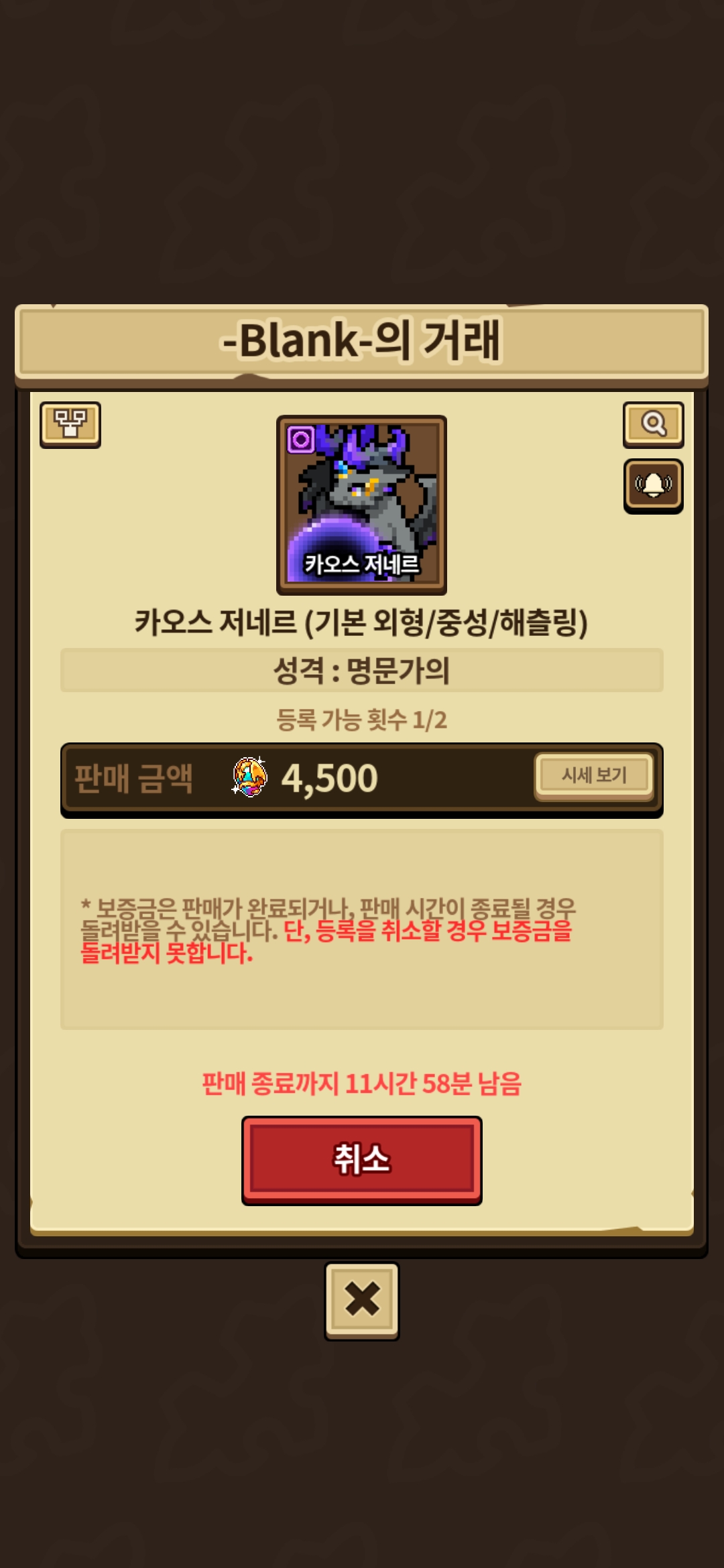Image resolution: width=724 pixels, height=1568 pixels.
Task: Open the 카오스 저네르 dragon thumbnail
Action: pos(361,505)
